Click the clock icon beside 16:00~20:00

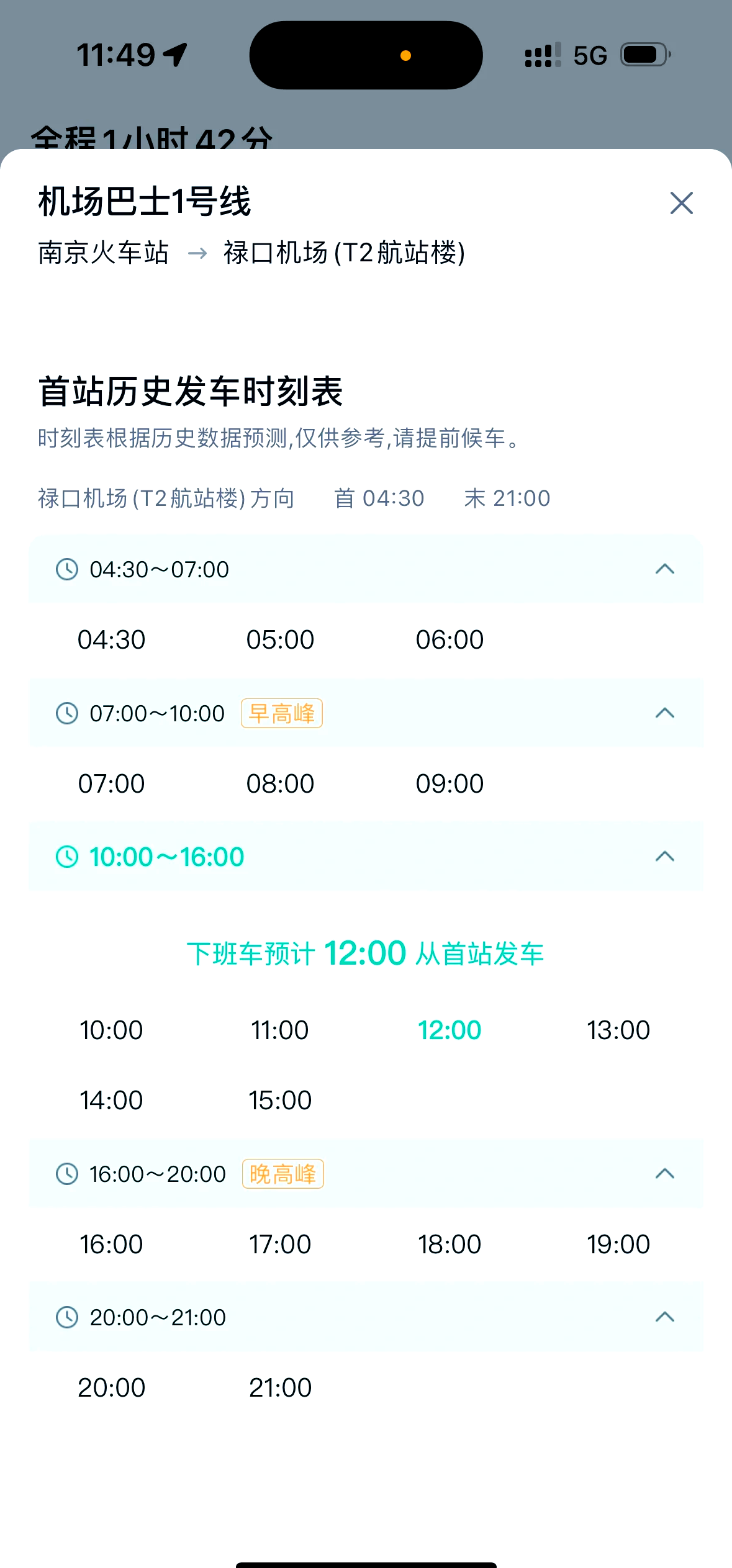66,1173
